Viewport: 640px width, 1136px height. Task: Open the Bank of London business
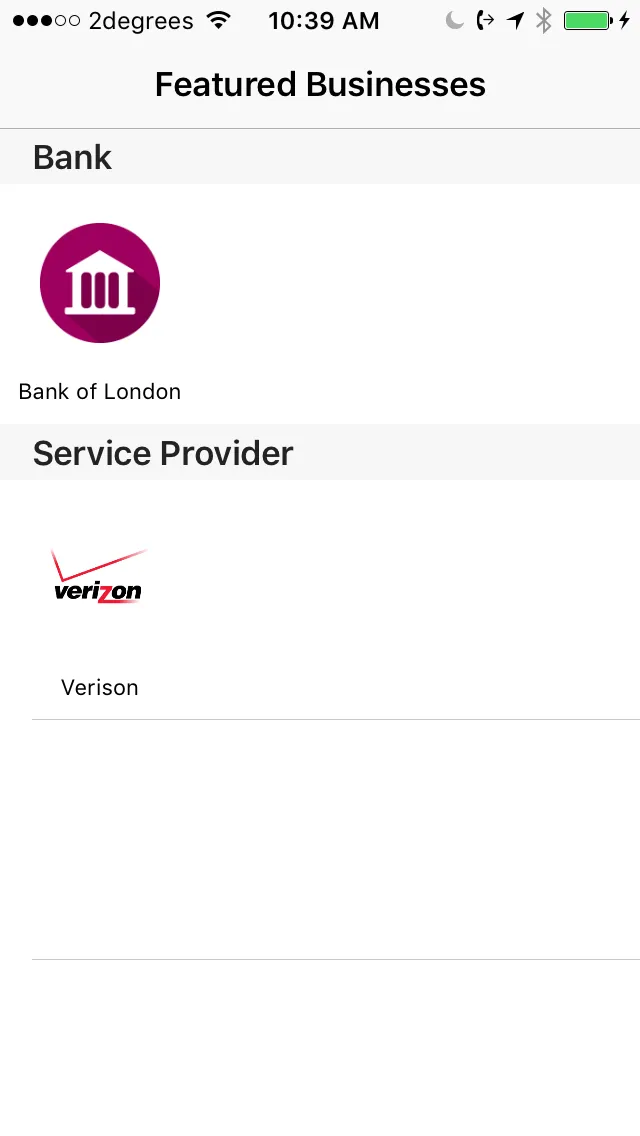click(100, 284)
